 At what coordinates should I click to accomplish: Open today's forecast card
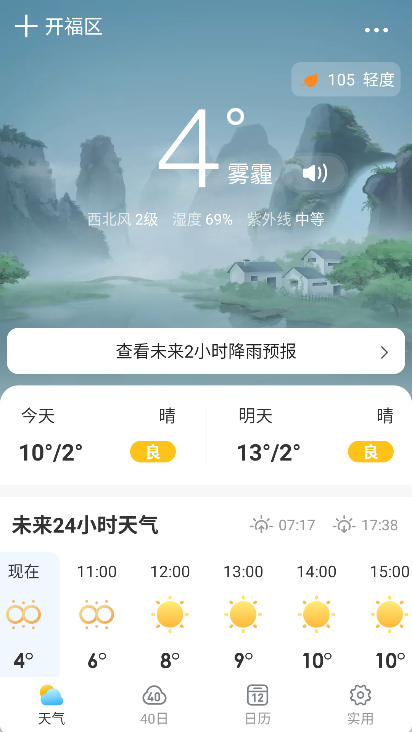[x=103, y=435]
